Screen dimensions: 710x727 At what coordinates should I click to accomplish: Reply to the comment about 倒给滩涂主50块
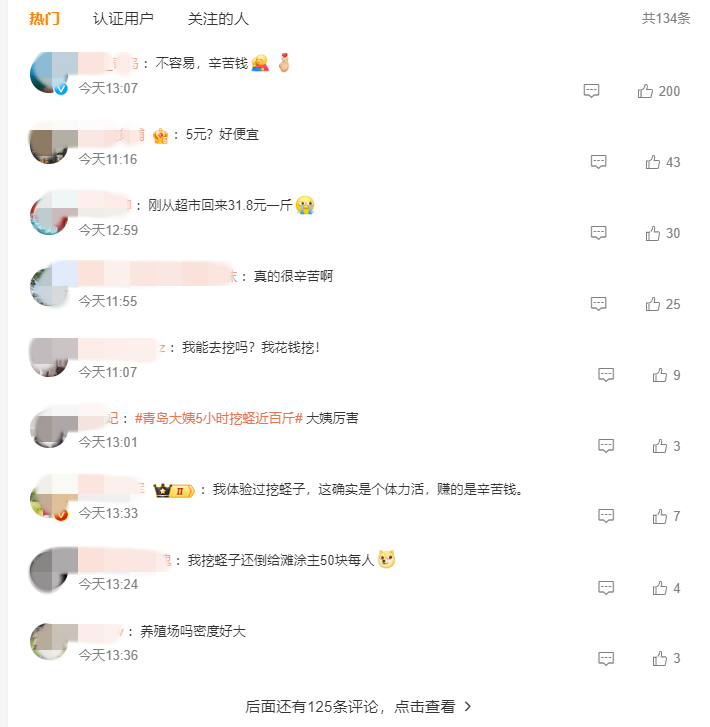pyautogui.click(x=606, y=588)
